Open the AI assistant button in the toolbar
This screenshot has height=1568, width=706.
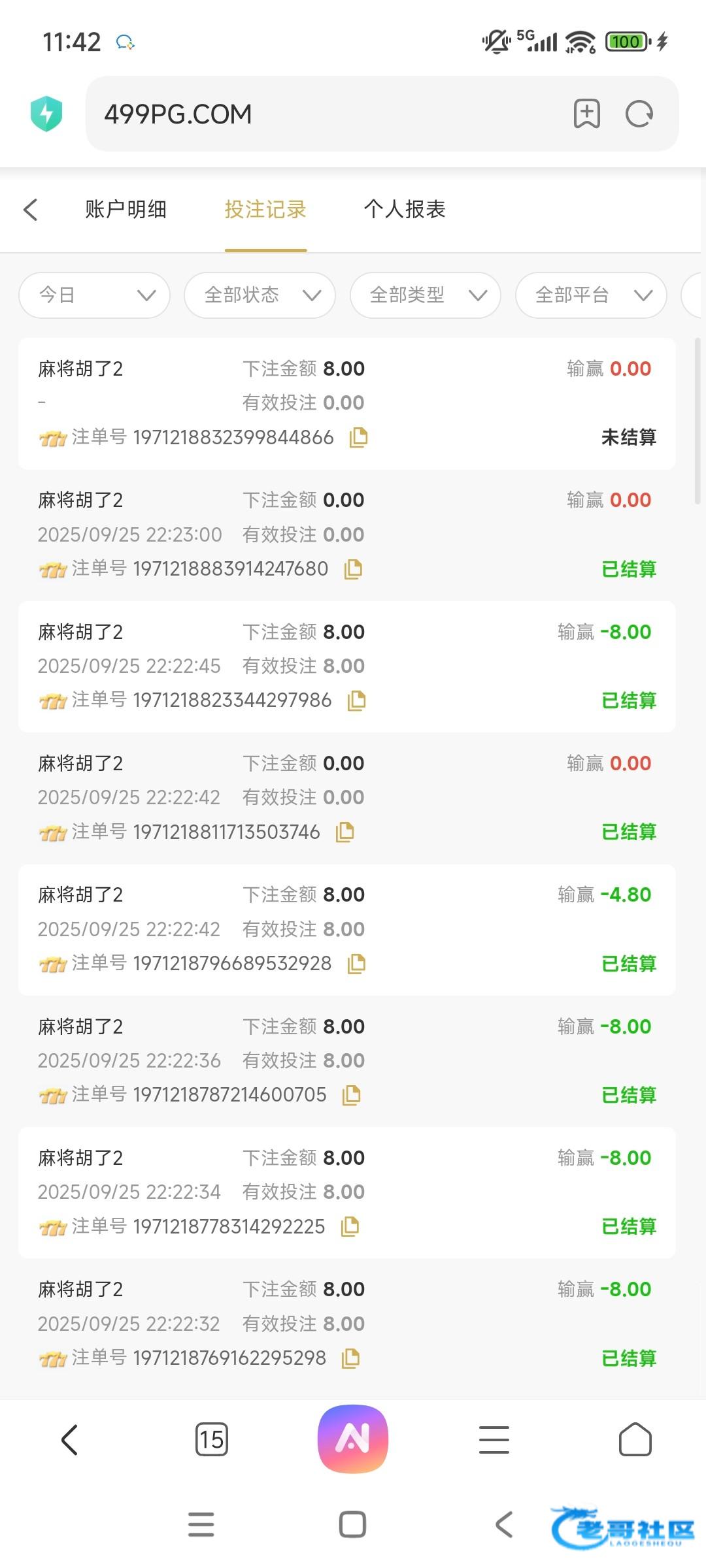point(353,1439)
